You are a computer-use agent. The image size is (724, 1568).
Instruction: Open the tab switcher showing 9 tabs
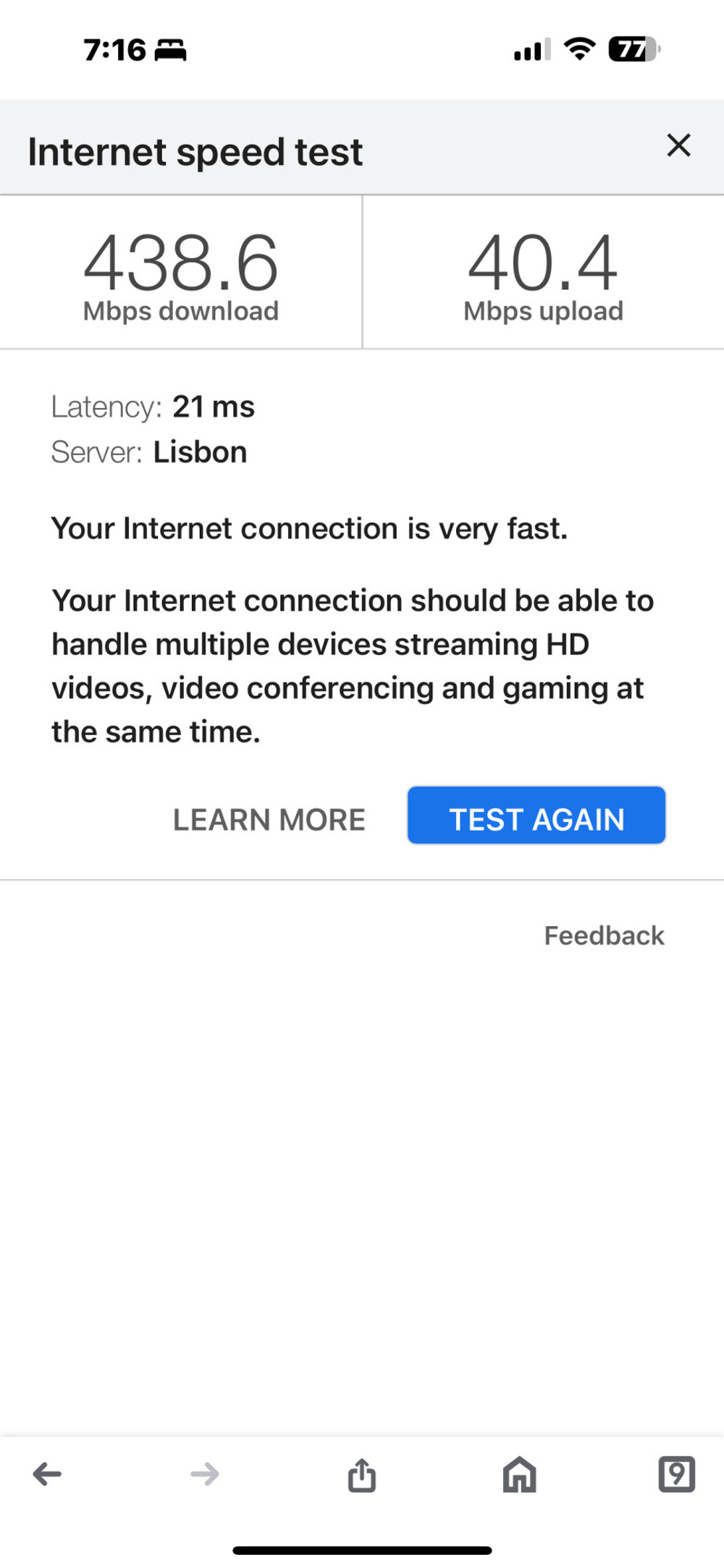click(677, 1474)
